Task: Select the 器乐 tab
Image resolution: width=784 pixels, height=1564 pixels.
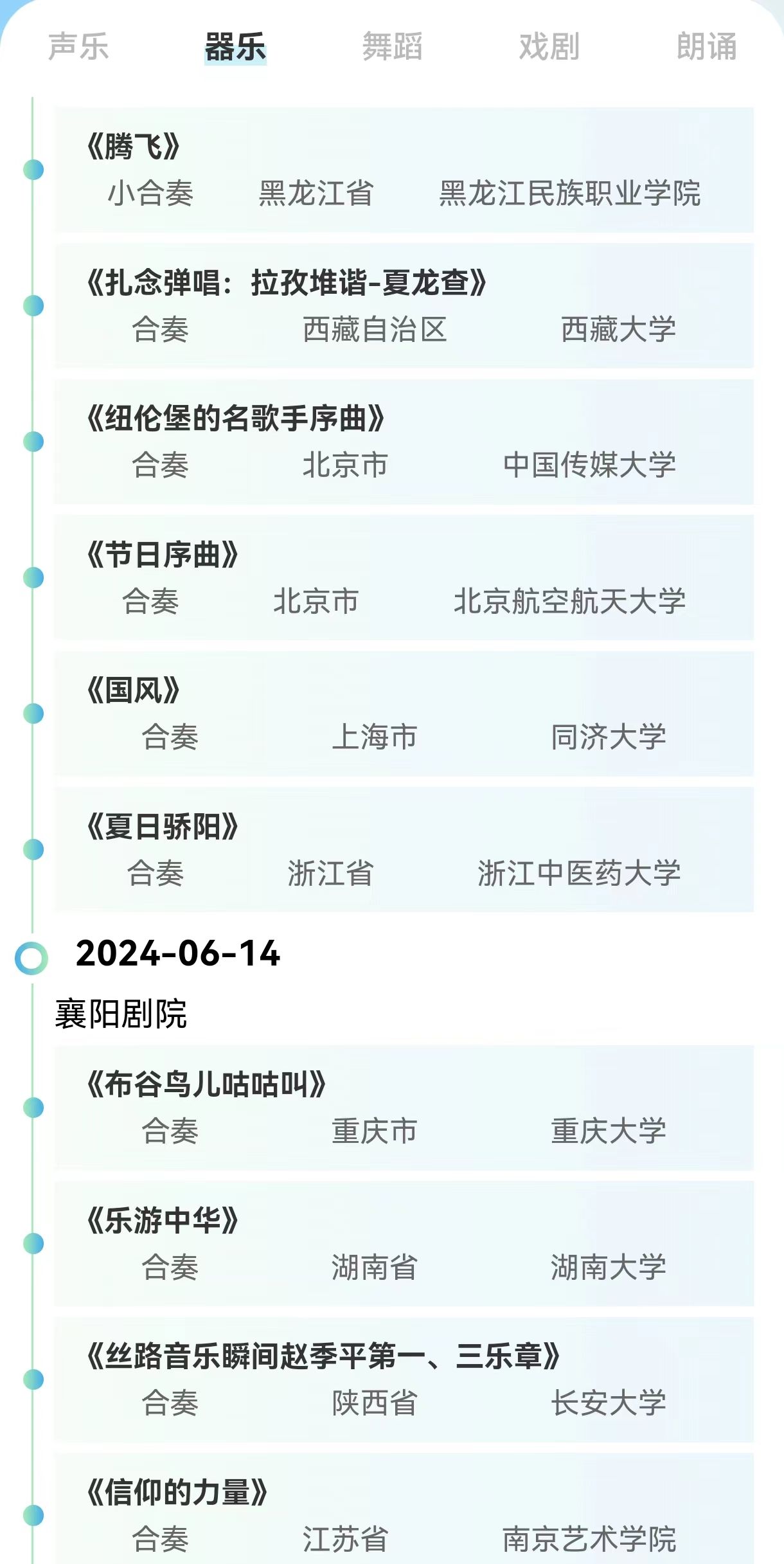Action: (x=235, y=47)
